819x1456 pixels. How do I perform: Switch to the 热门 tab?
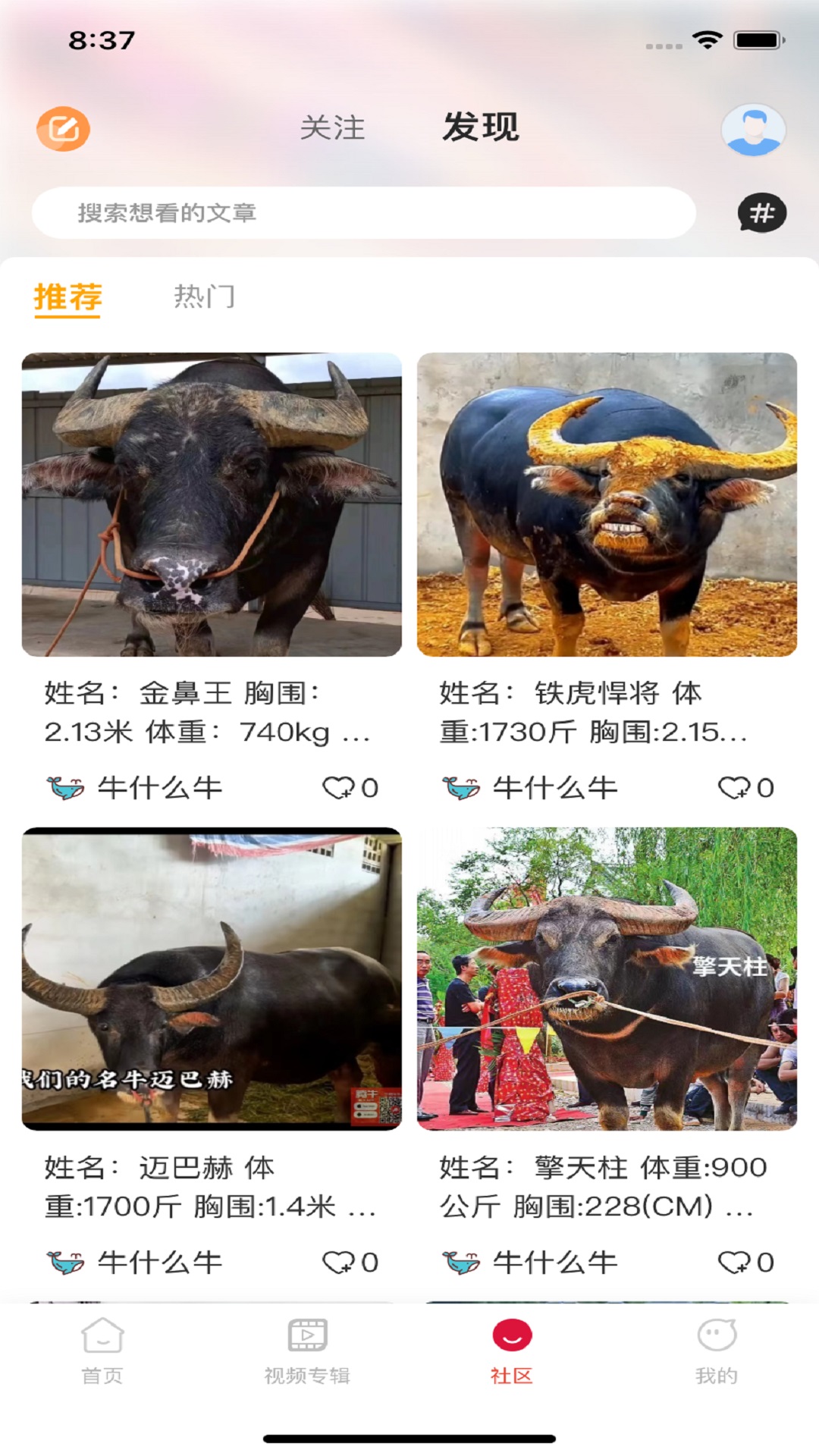(204, 297)
